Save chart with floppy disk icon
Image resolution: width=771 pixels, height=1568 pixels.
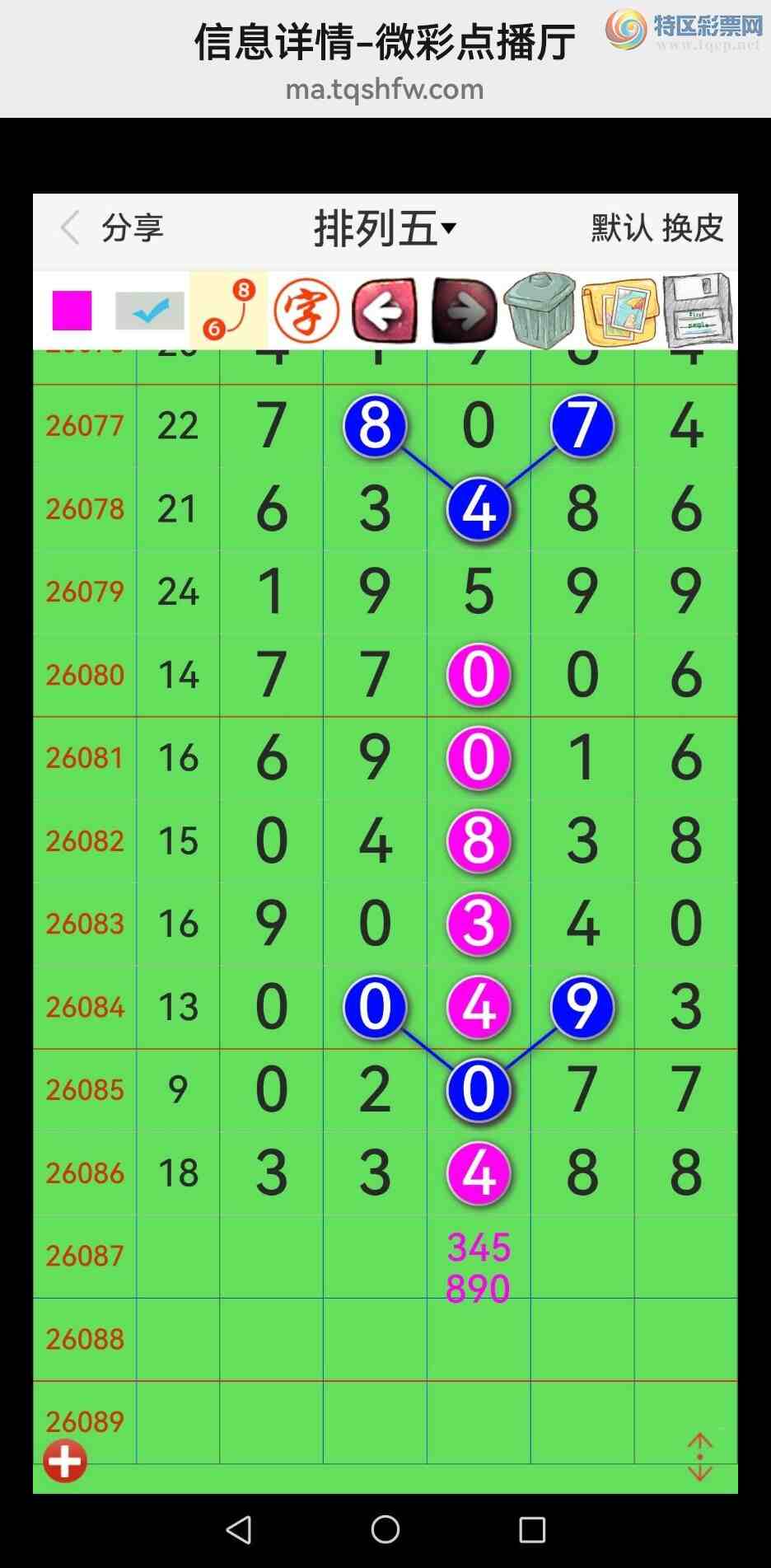point(697,311)
